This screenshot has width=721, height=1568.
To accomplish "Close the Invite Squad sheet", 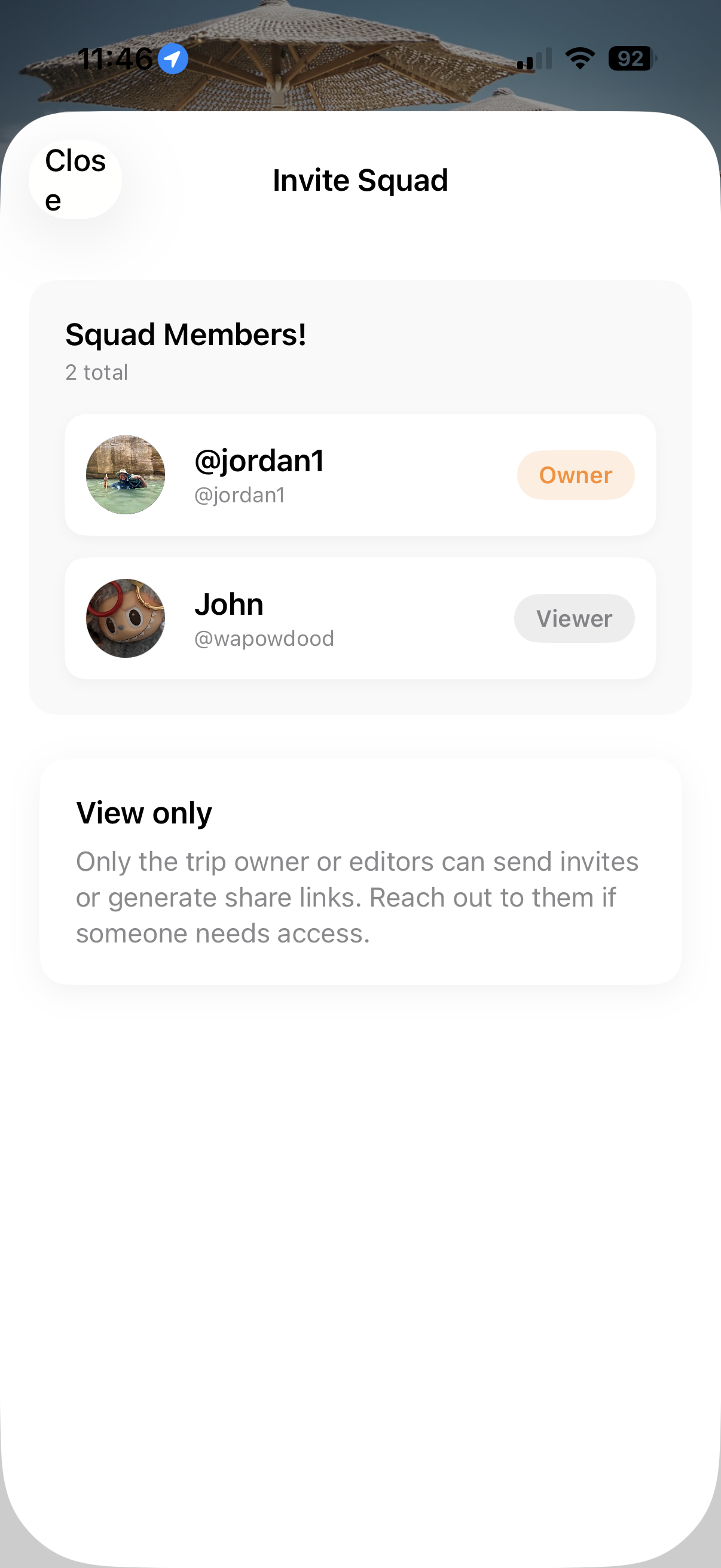I will tap(75, 180).
